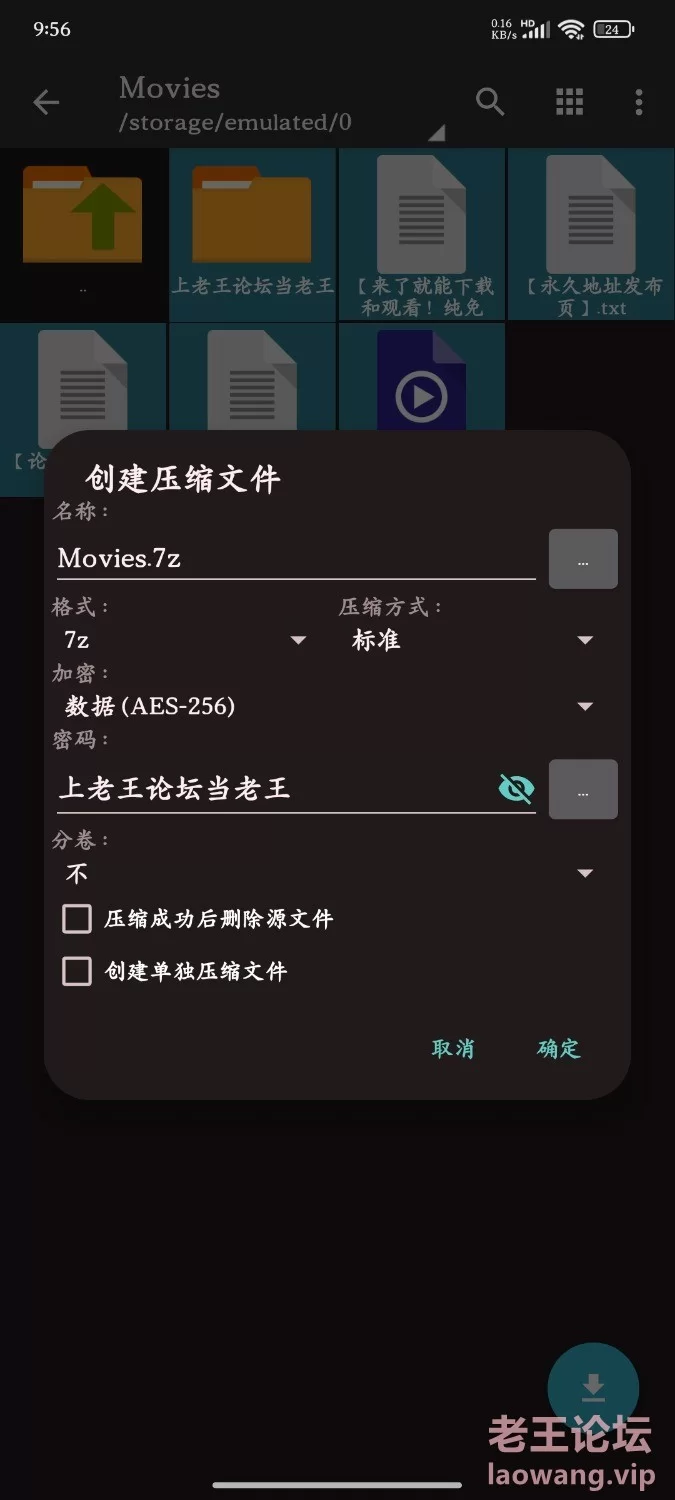This screenshot has height=1500, width=675.
Task: Tap 取消 to cancel the dialog
Action: click(x=453, y=1048)
